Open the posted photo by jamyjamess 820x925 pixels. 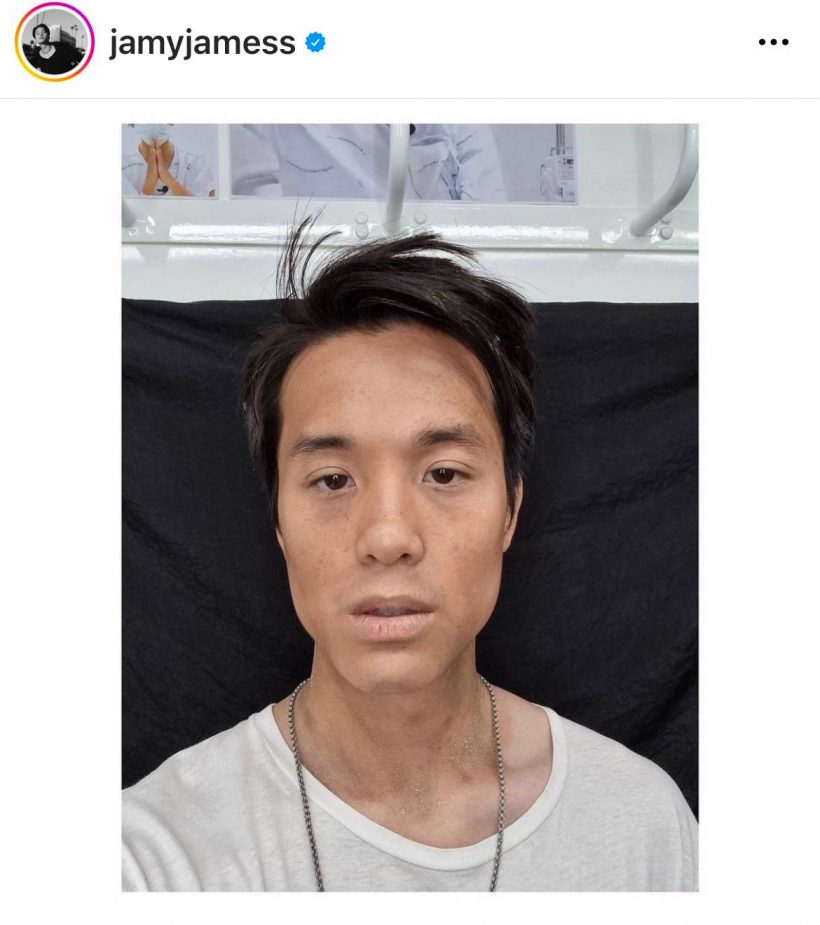(410, 507)
